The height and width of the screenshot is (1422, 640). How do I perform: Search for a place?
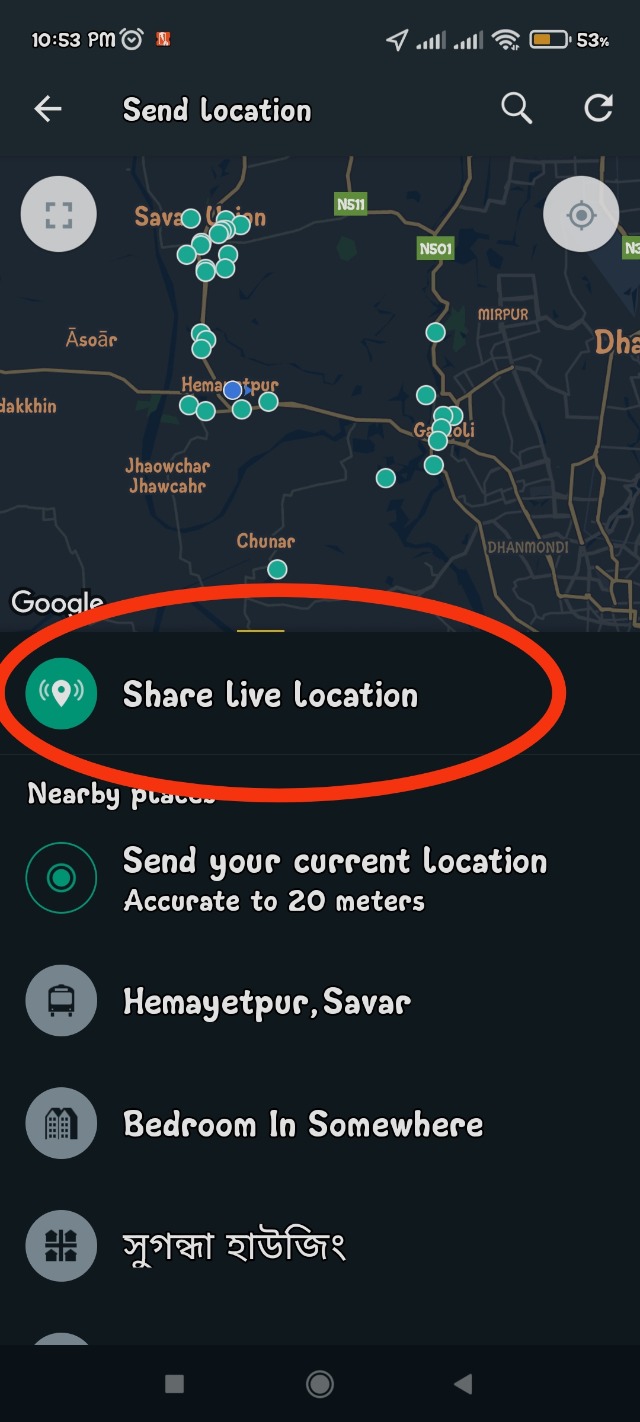[x=516, y=109]
